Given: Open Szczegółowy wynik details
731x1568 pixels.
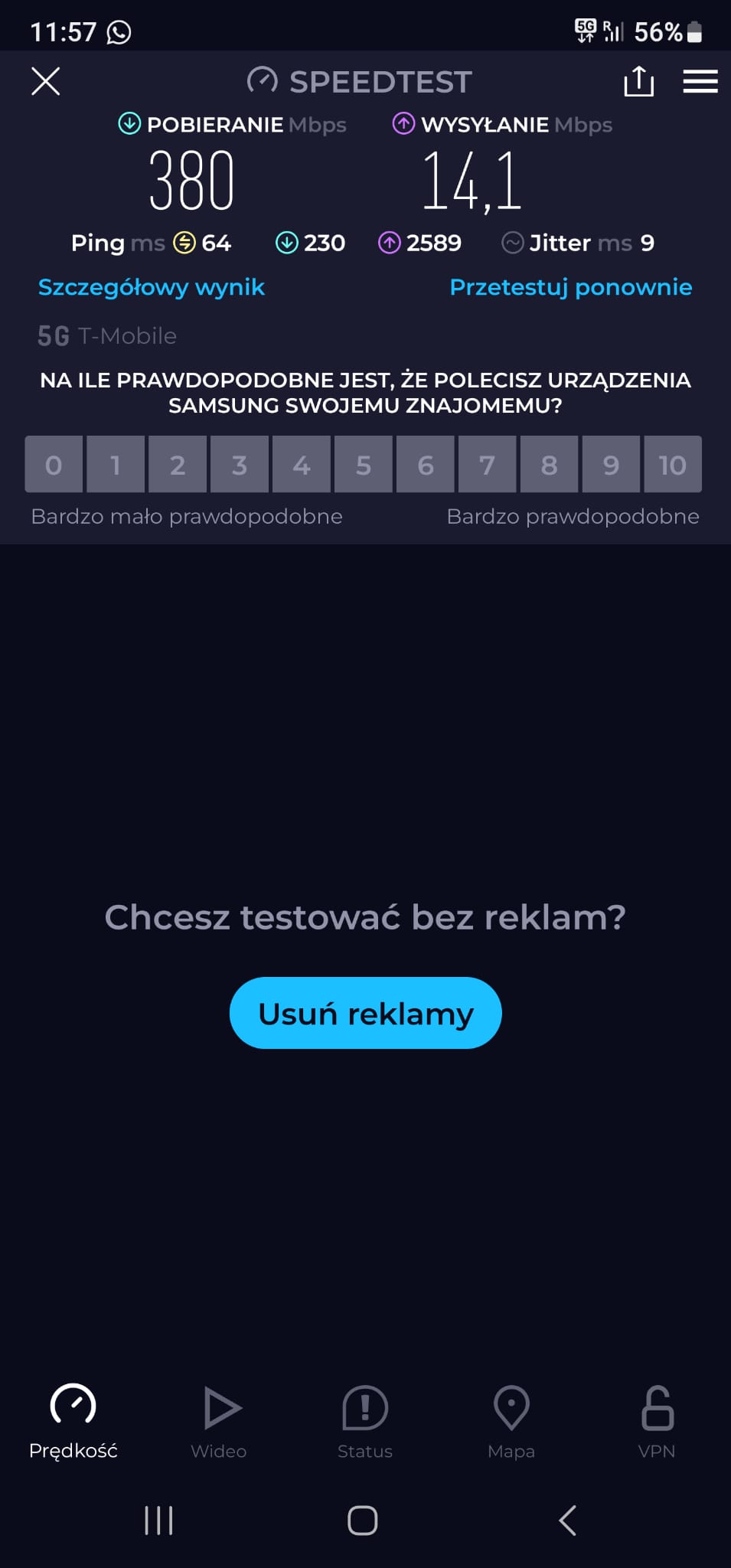Looking at the screenshot, I should pos(152,287).
